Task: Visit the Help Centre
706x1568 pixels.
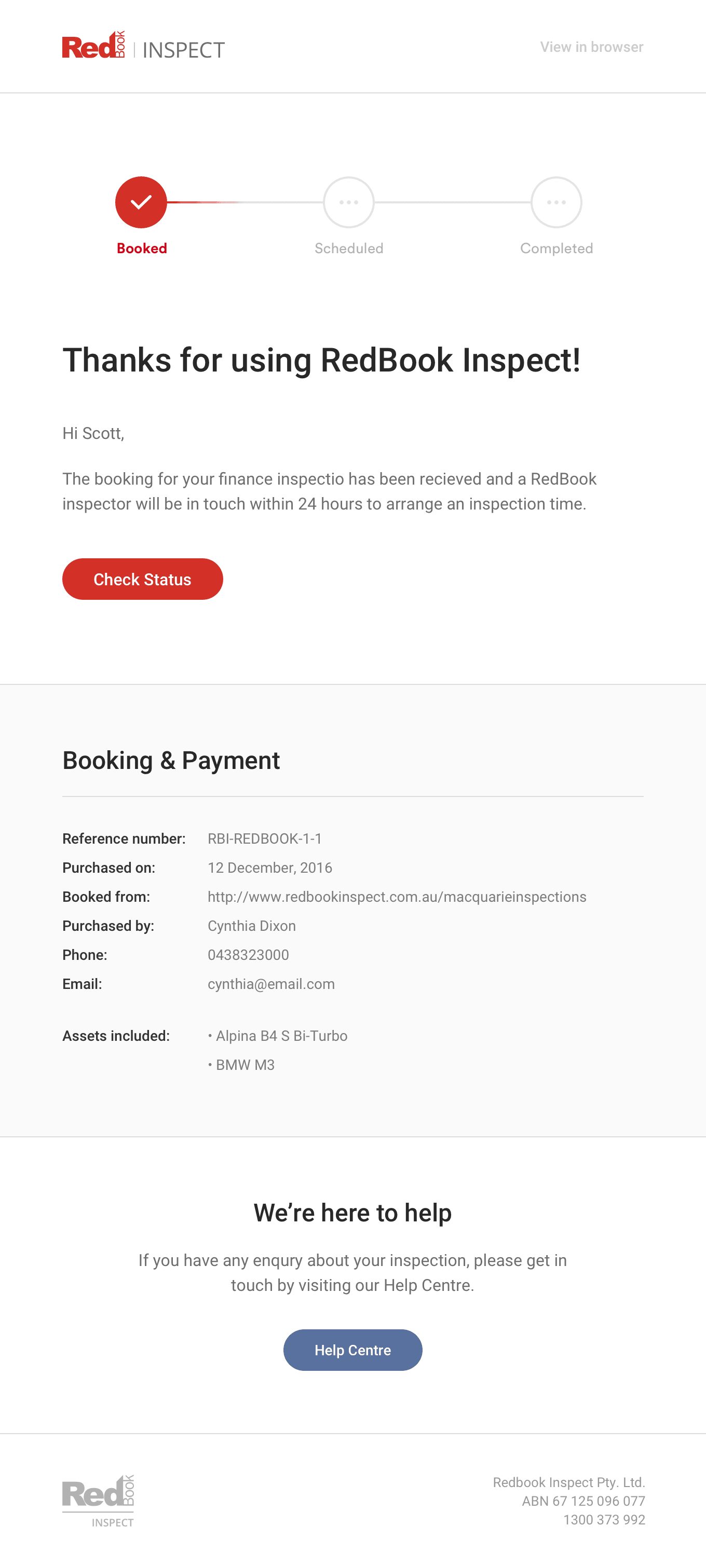Action: [x=352, y=1350]
